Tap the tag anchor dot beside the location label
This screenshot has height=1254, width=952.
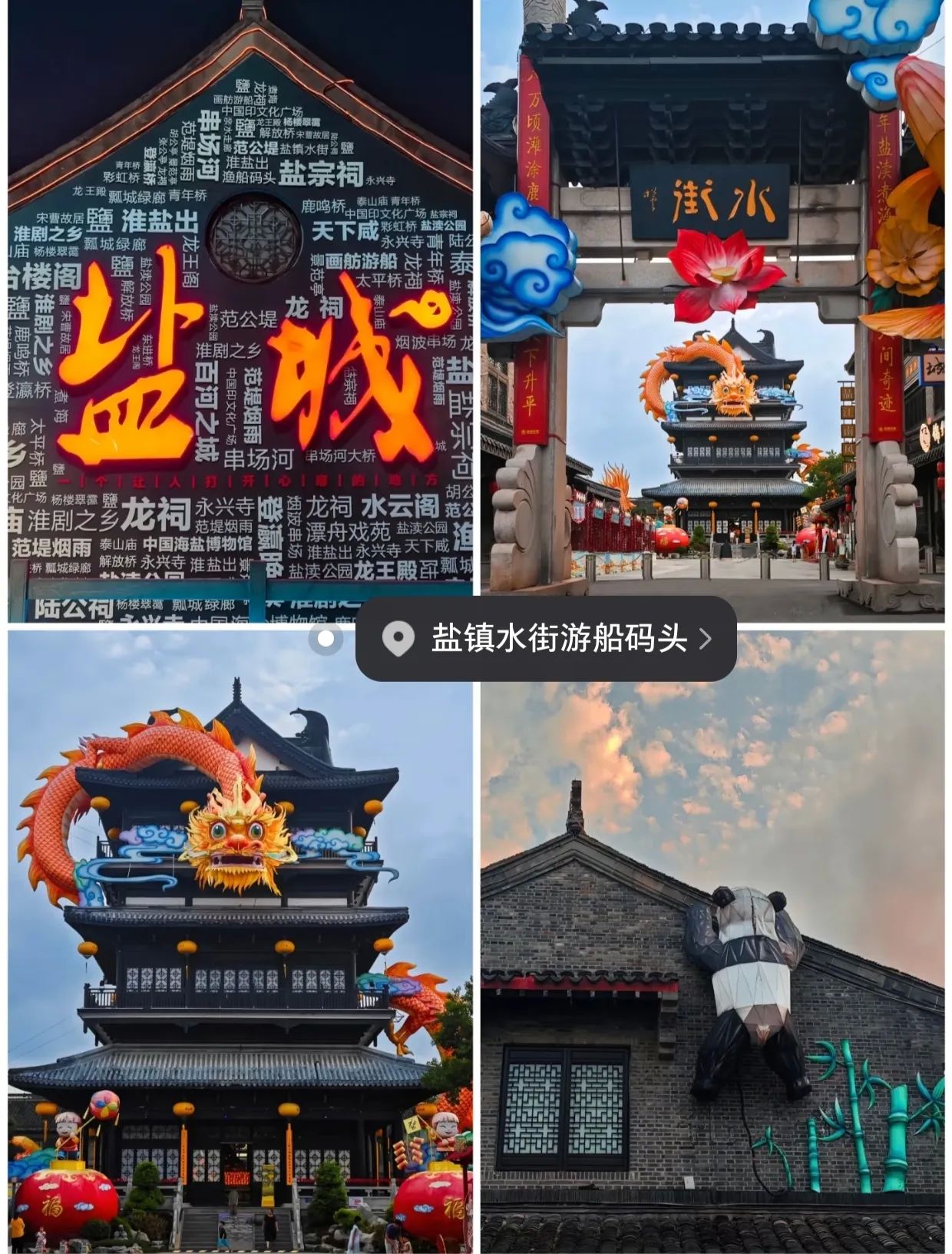[x=326, y=638]
